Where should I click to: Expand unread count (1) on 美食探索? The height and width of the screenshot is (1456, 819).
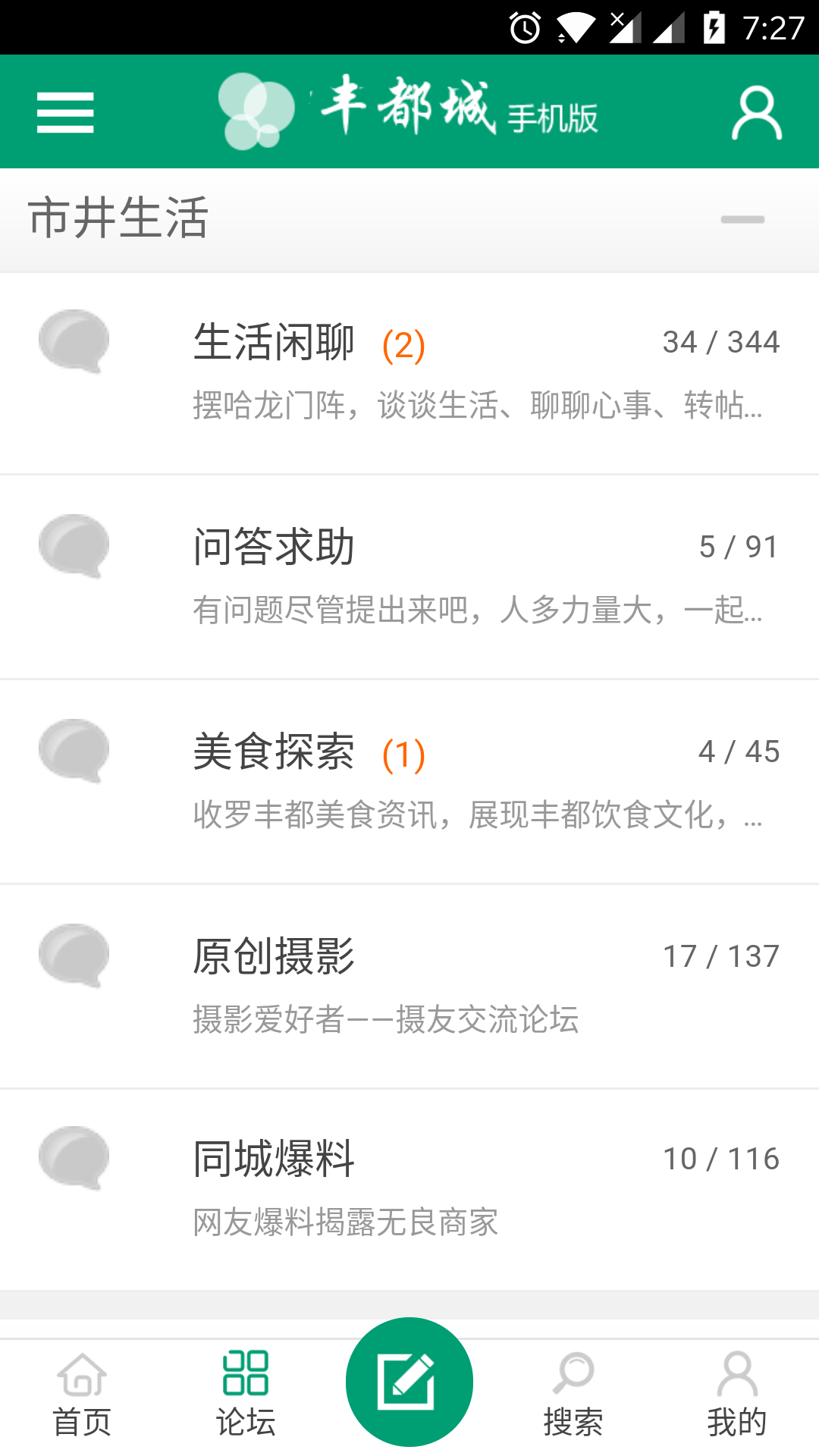tap(404, 753)
